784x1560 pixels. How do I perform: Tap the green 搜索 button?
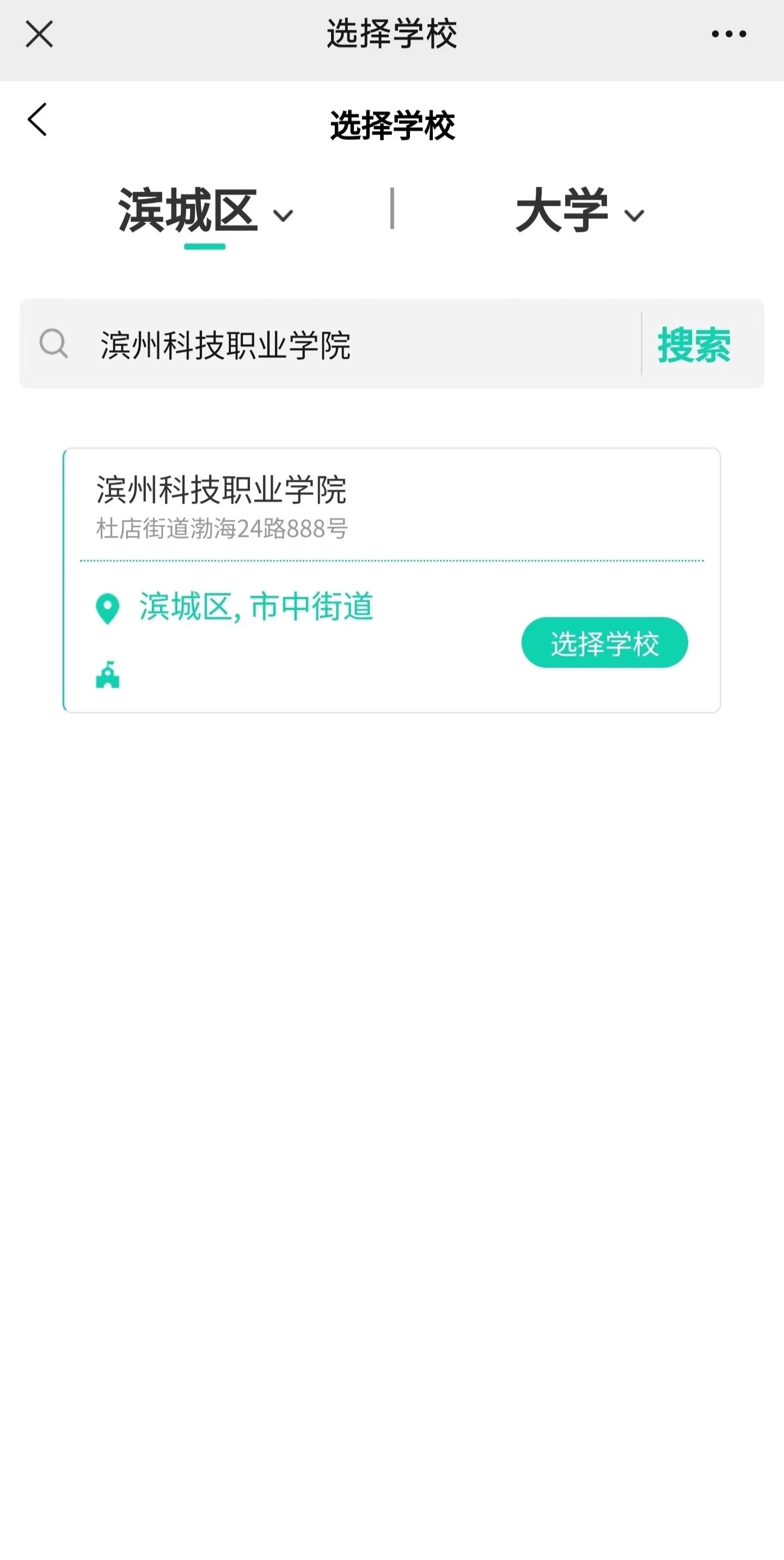(x=694, y=345)
